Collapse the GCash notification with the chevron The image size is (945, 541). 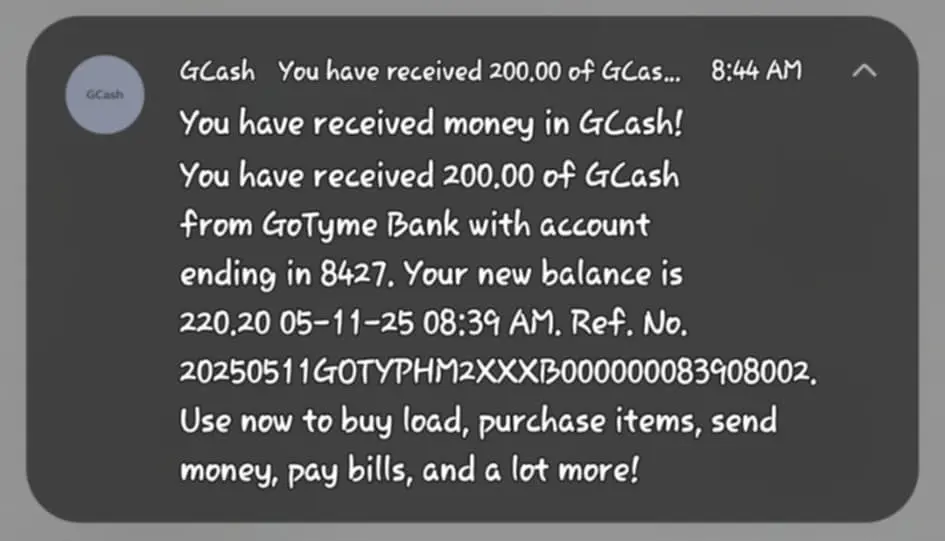[864, 72]
